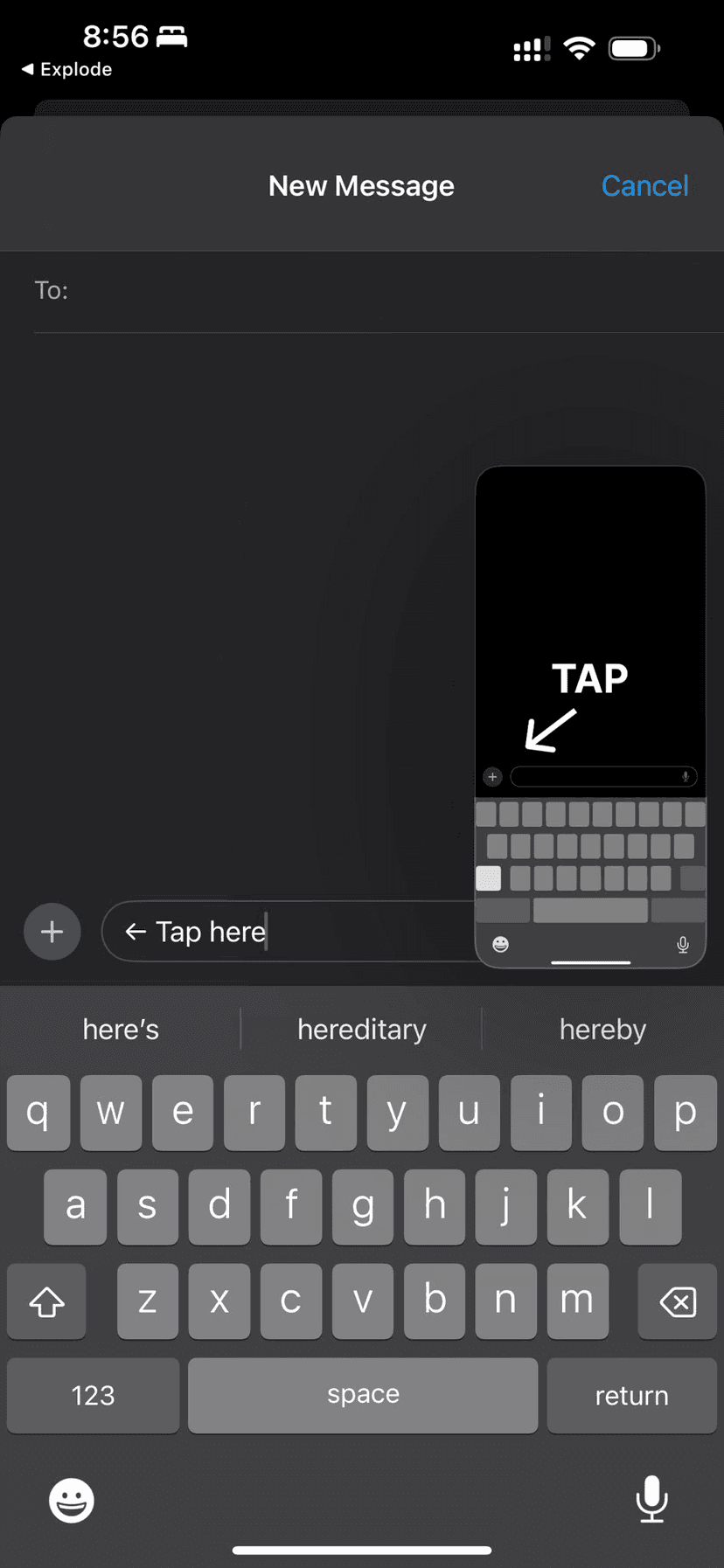Open the emoji keyboard

(x=71, y=1500)
